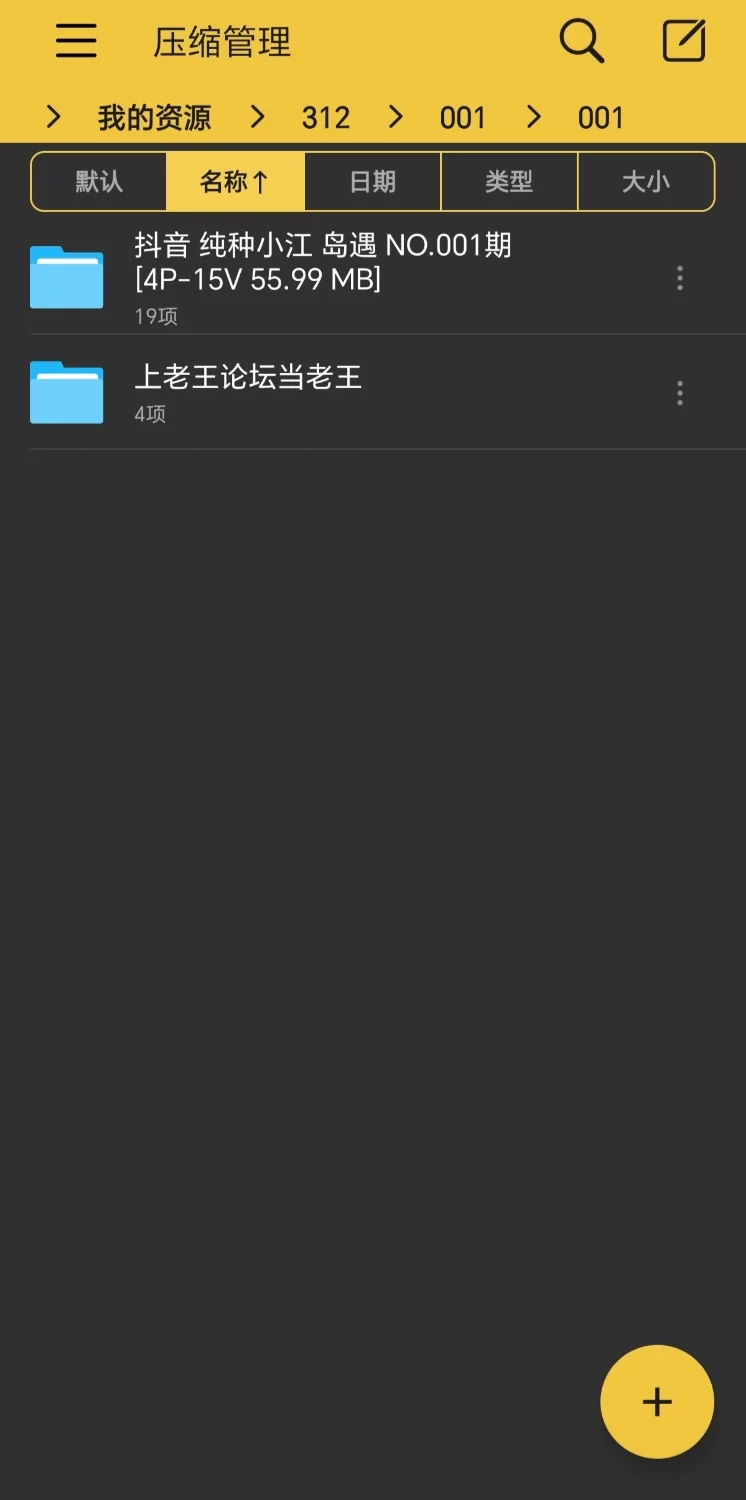
Task: Switch sorting to 类型
Action: point(509,182)
